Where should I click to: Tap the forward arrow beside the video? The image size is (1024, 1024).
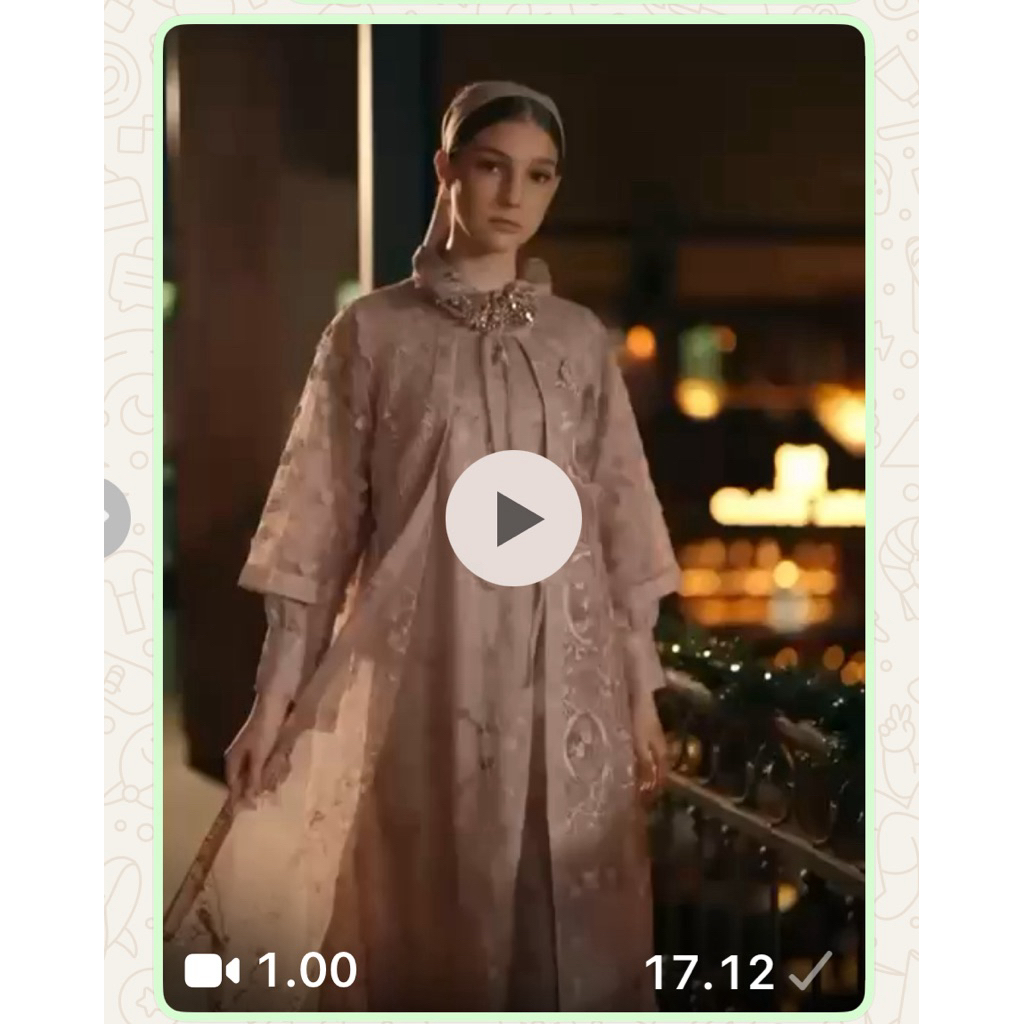114,517
